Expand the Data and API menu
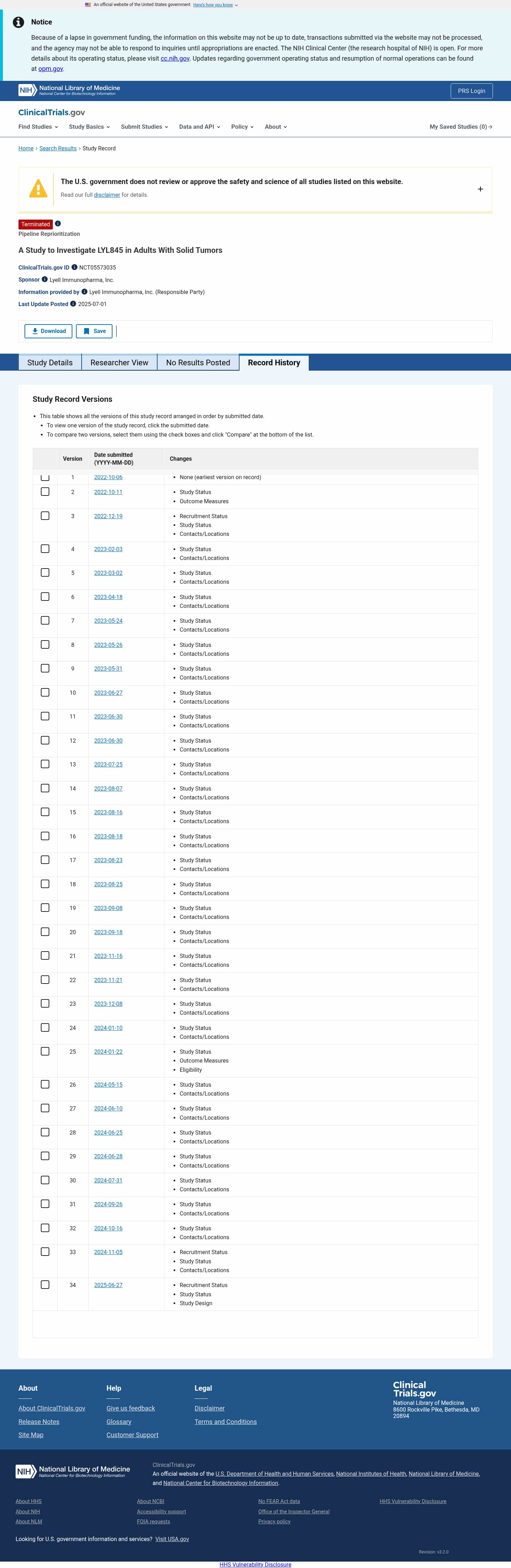The height and width of the screenshot is (1568, 511). [x=199, y=127]
